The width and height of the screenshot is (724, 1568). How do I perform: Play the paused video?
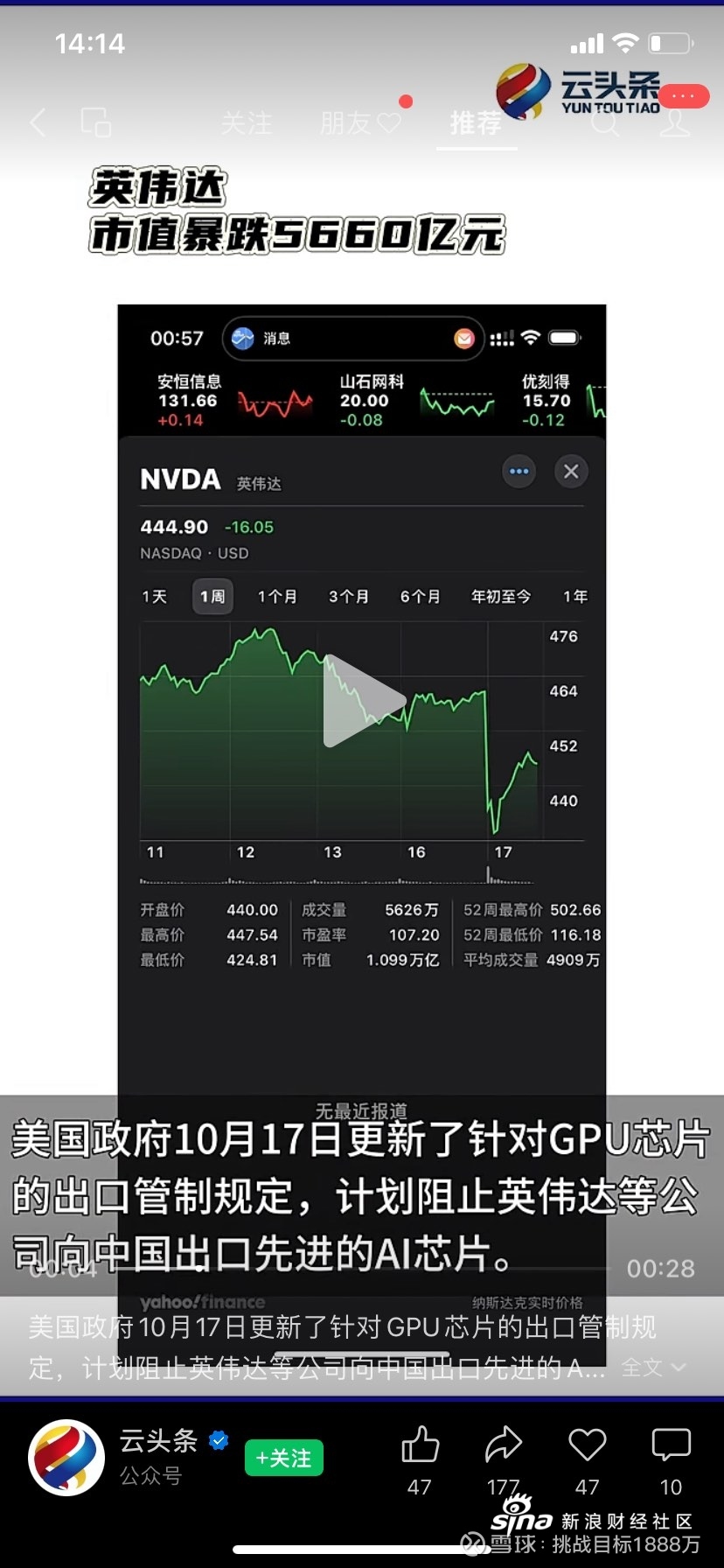362,701
